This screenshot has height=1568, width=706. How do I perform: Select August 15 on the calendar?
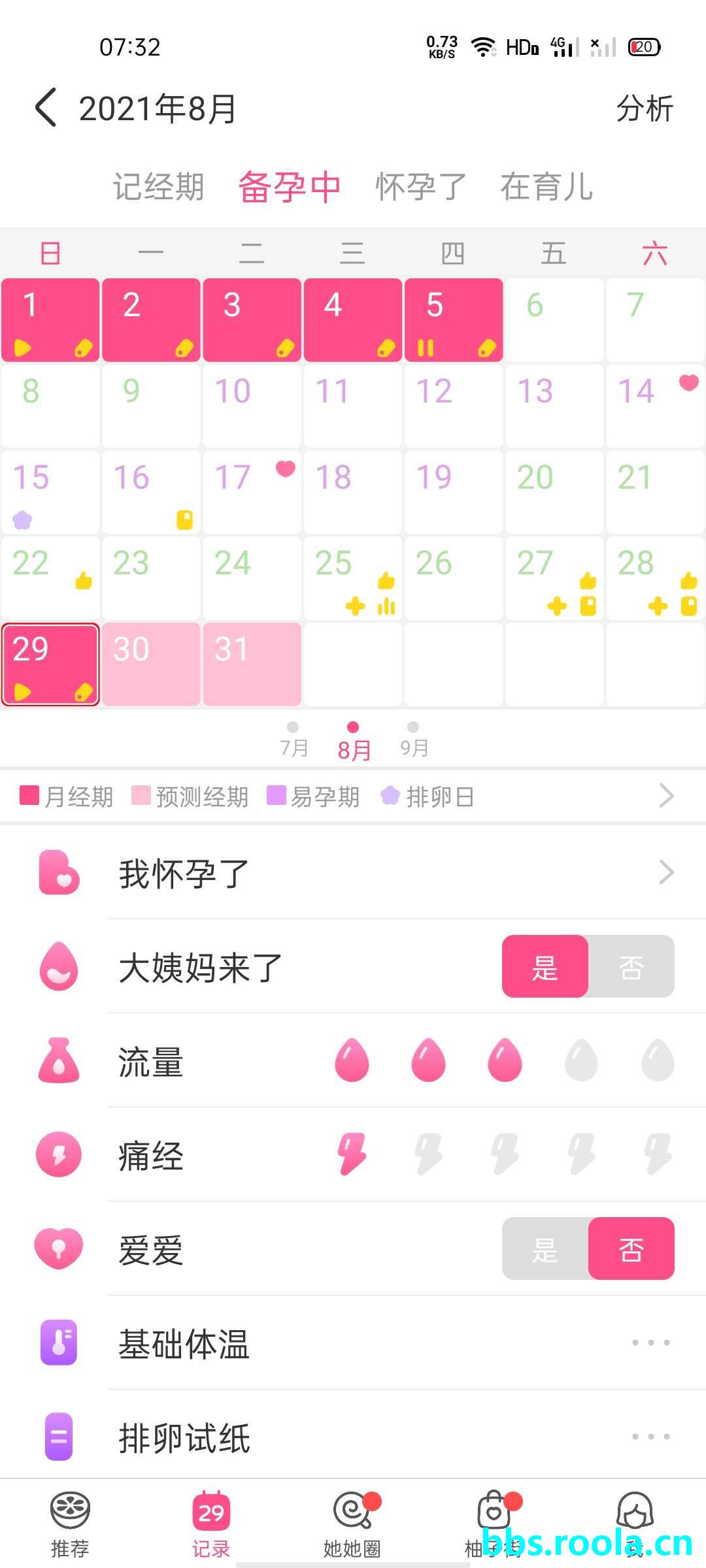[50, 491]
